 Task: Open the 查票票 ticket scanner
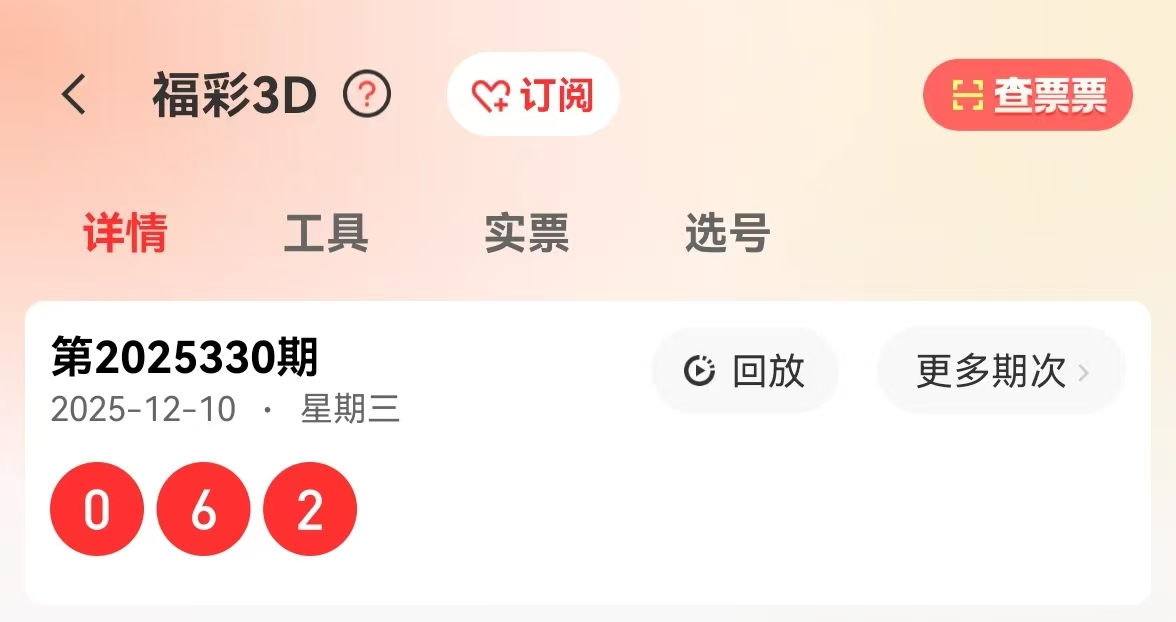pyautogui.click(x=1027, y=95)
